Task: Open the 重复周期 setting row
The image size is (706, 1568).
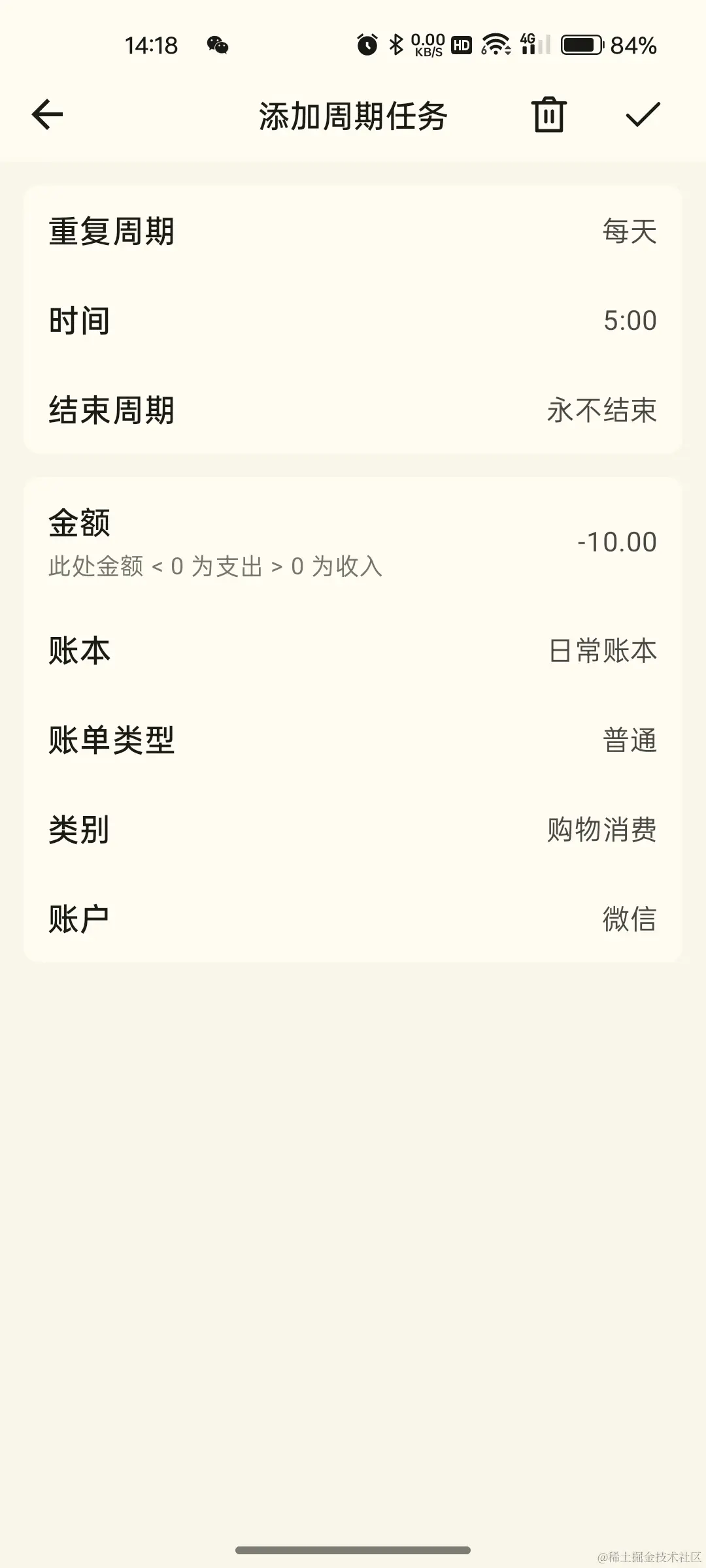Action: pos(353,231)
